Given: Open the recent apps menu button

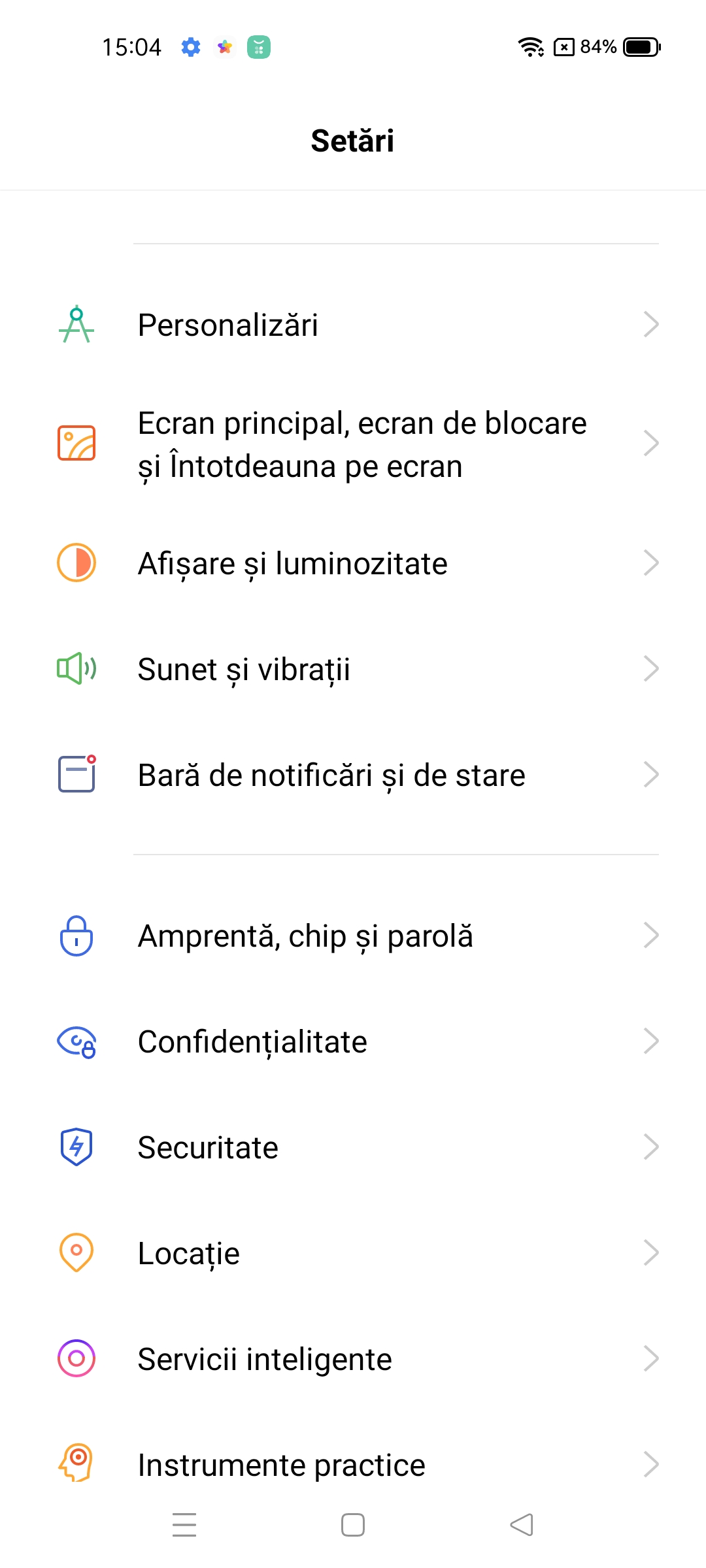Looking at the screenshot, I should click(184, 1525).
